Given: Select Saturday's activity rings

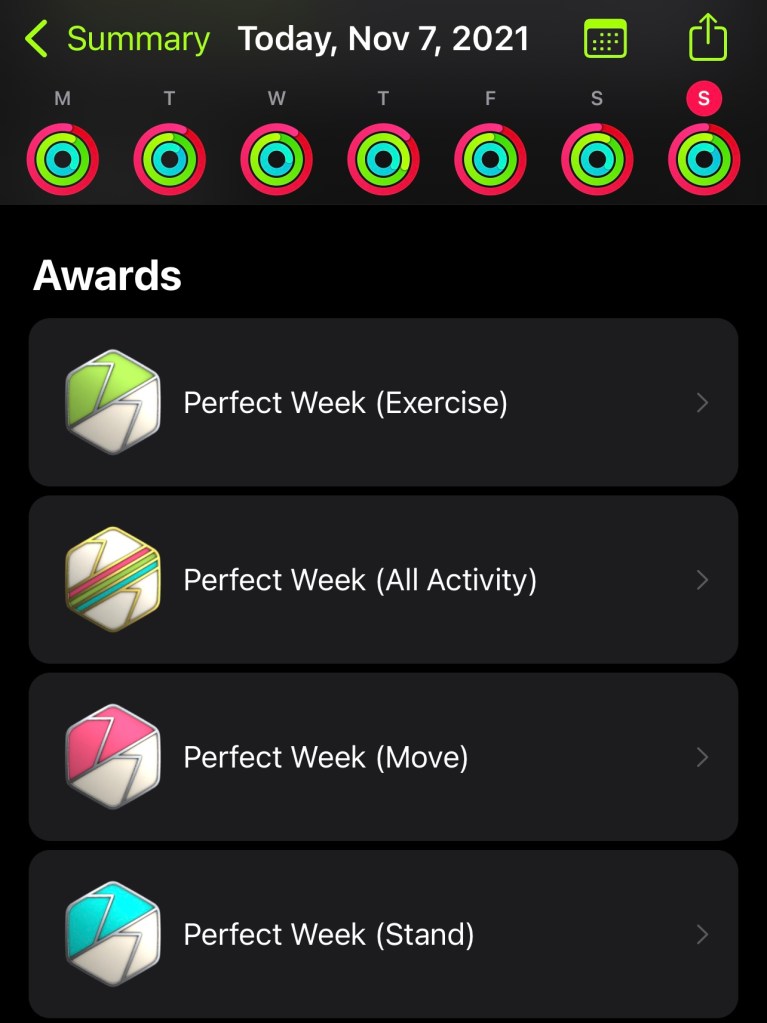Looking at the screenshot, I should point(597,159).
